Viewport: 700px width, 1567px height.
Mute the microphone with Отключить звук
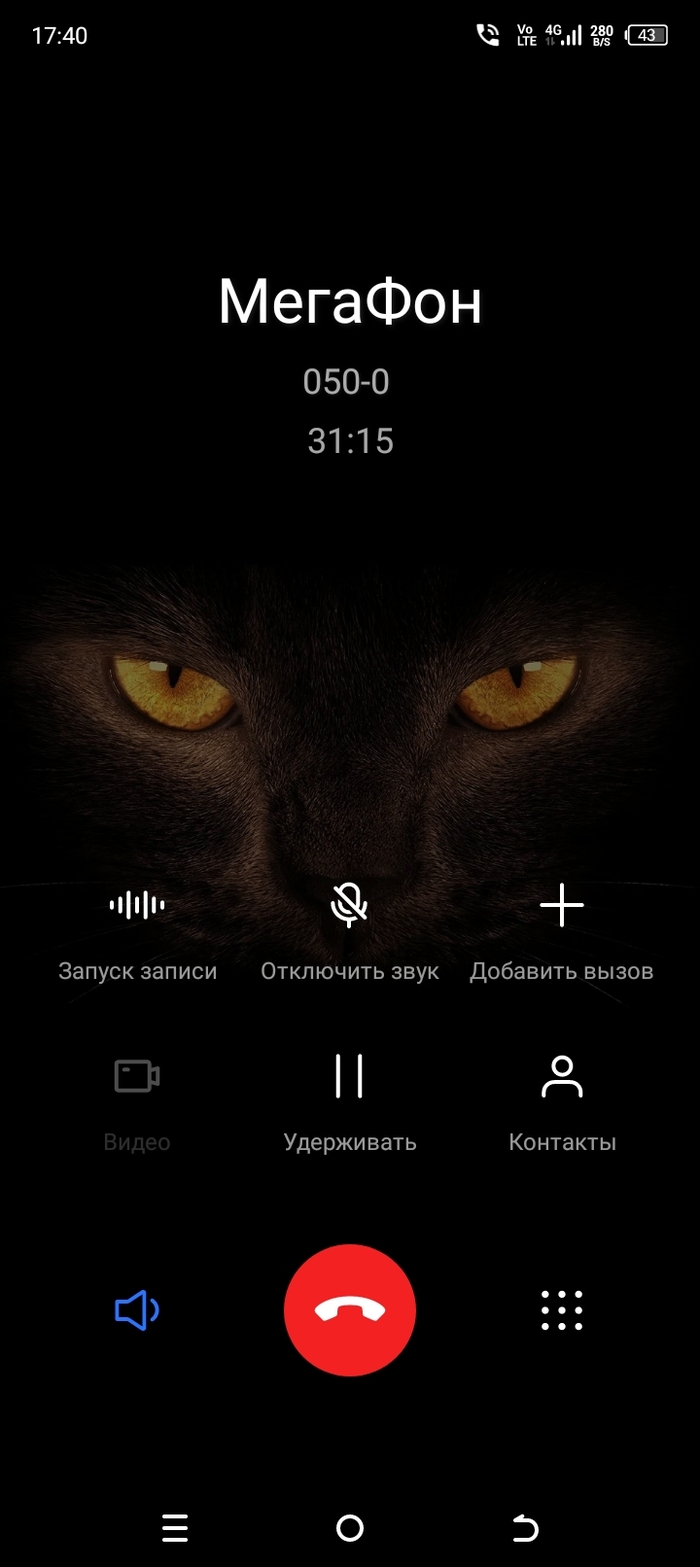(x=349, y=907)
